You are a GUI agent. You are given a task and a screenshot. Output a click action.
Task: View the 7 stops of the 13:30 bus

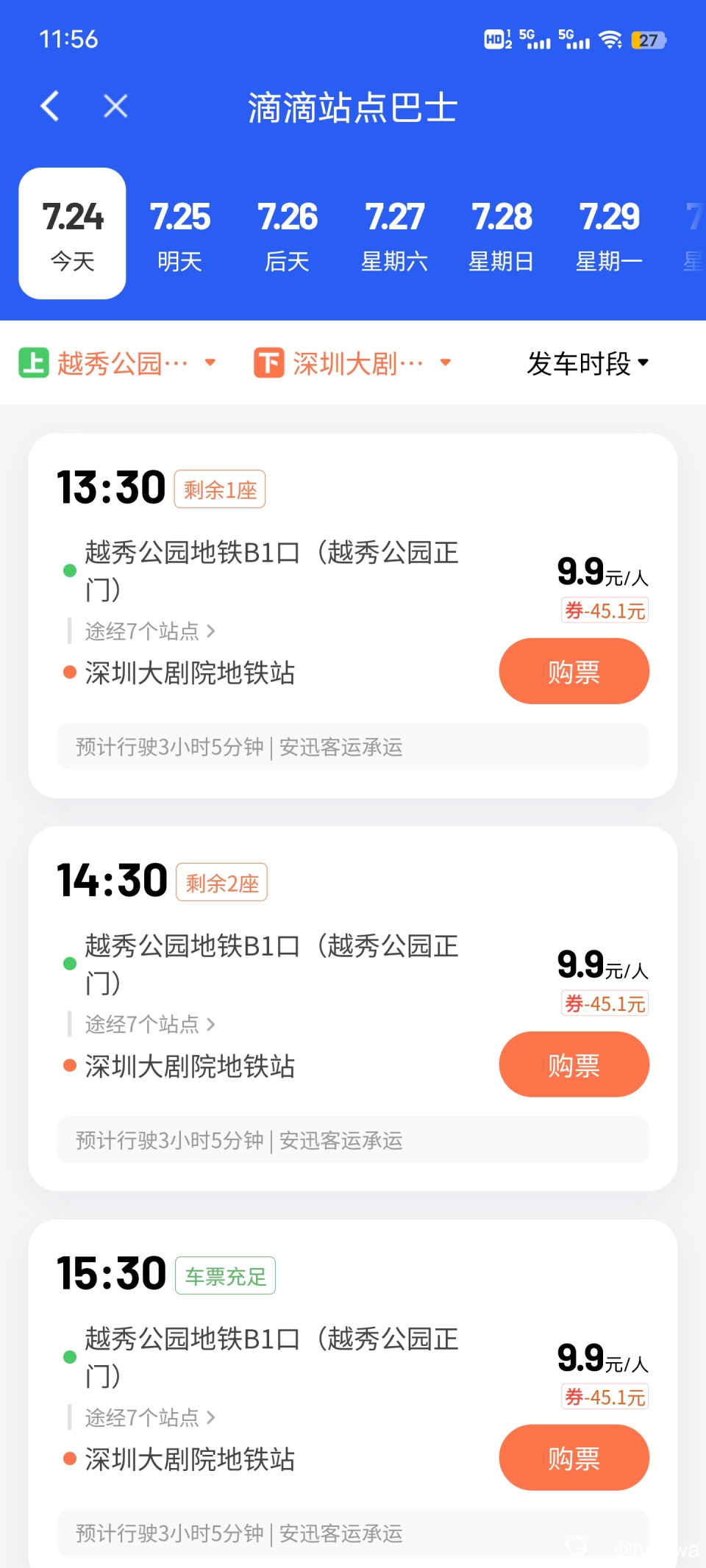point(149,631)
